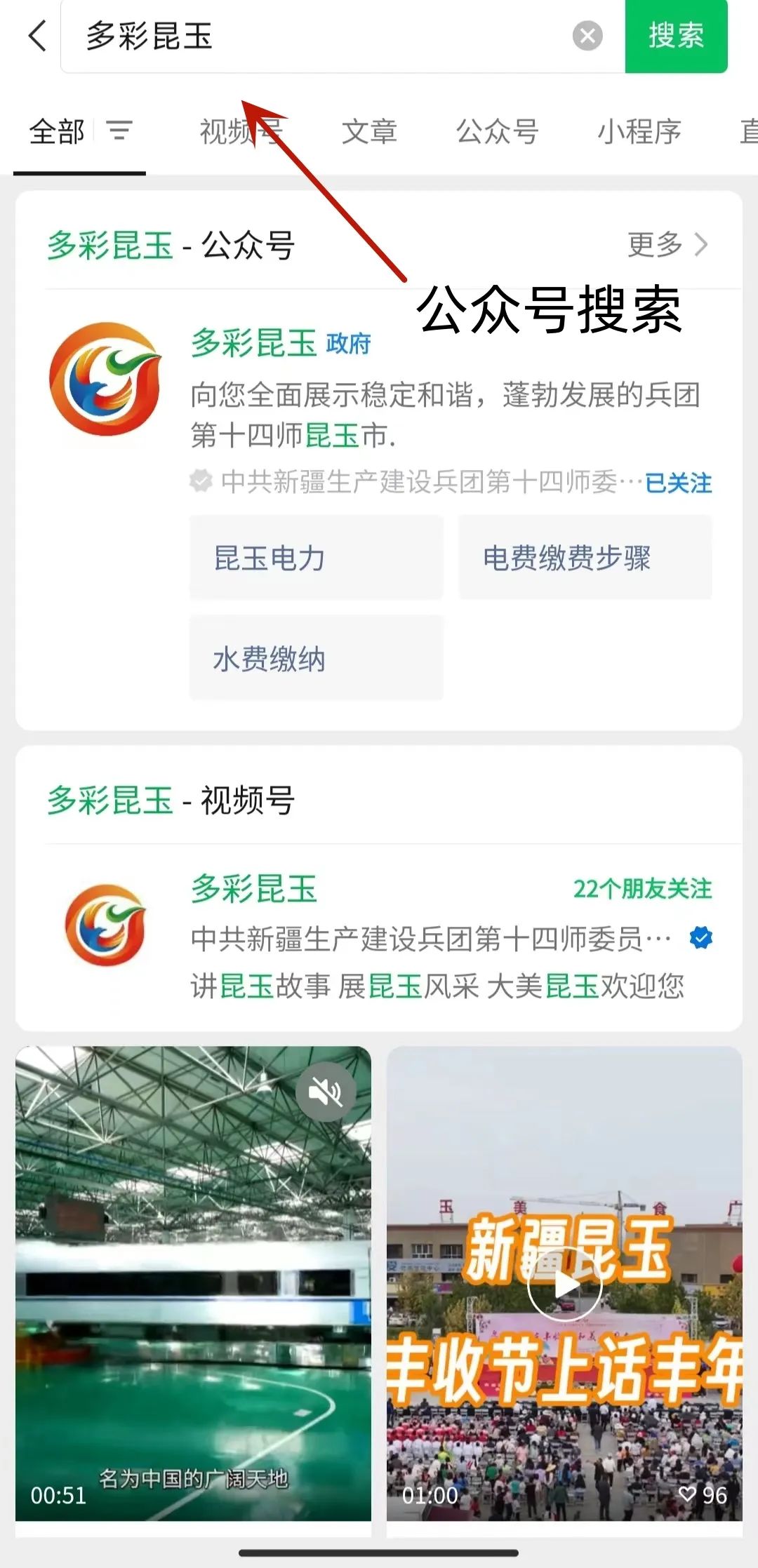Open the 00:51 train station video
This screenshot has width=758, height=1568.
click(193, 1284)
